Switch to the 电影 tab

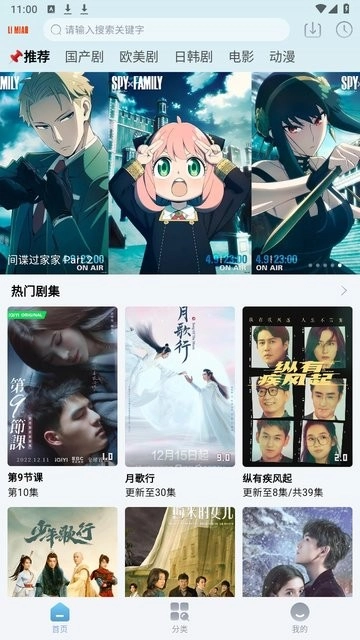[x=241, y=57]
